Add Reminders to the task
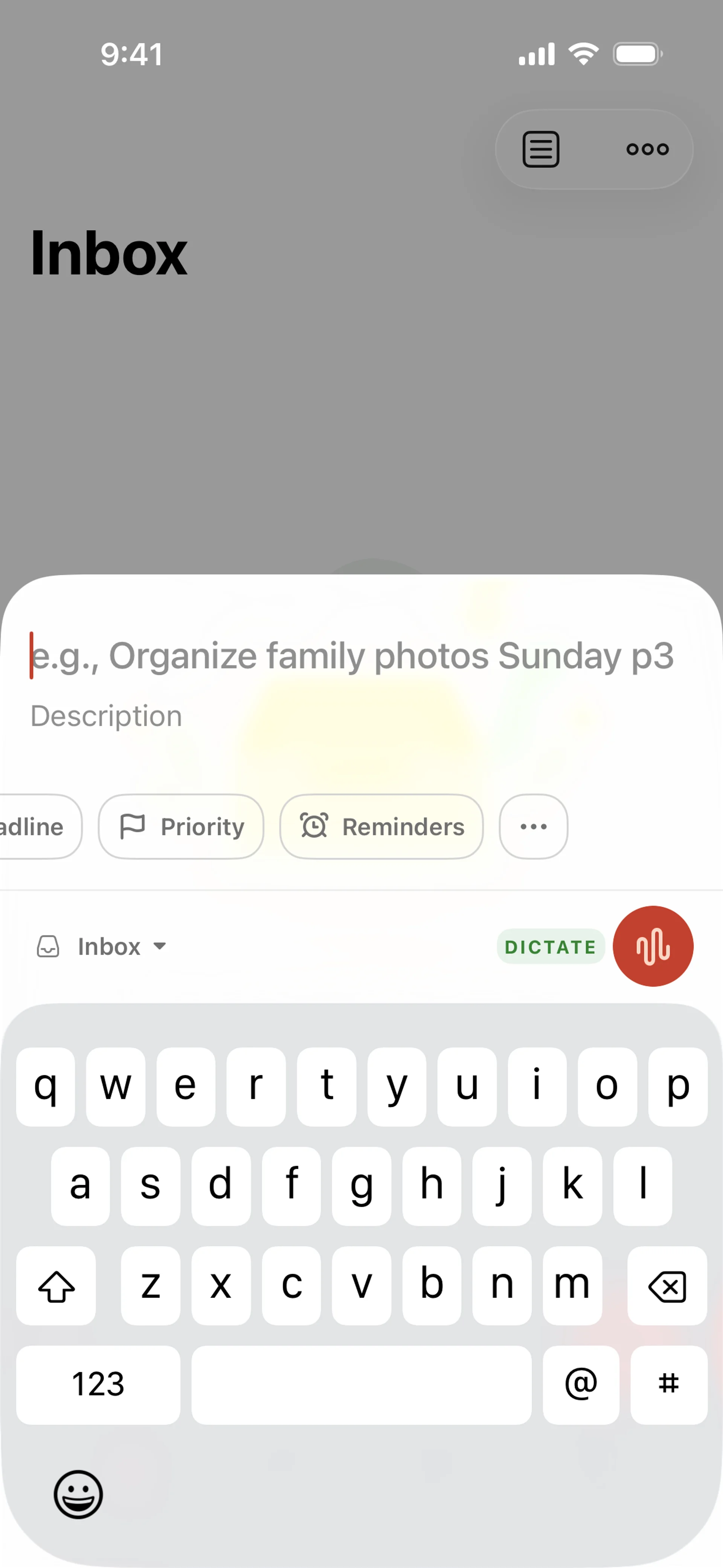Screen dimensions: 723x1568 (381, 827)
